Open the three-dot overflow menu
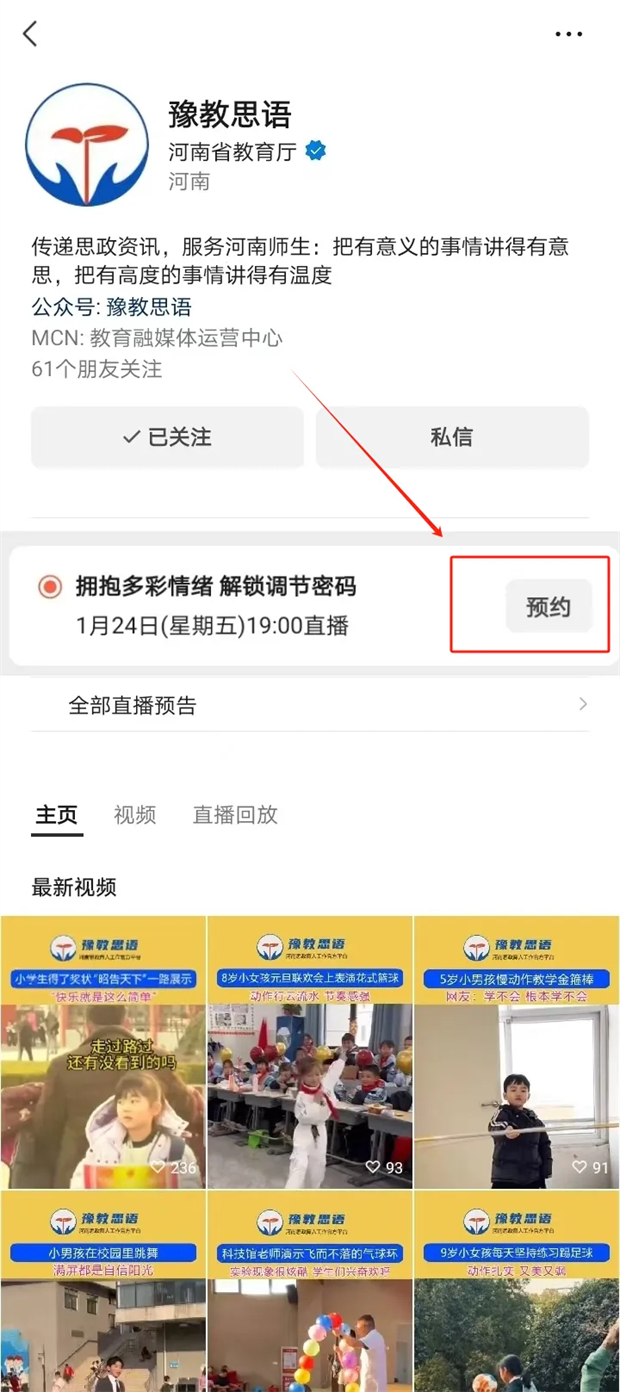This screenshot has width=620, height=1392. click(568, 34)
